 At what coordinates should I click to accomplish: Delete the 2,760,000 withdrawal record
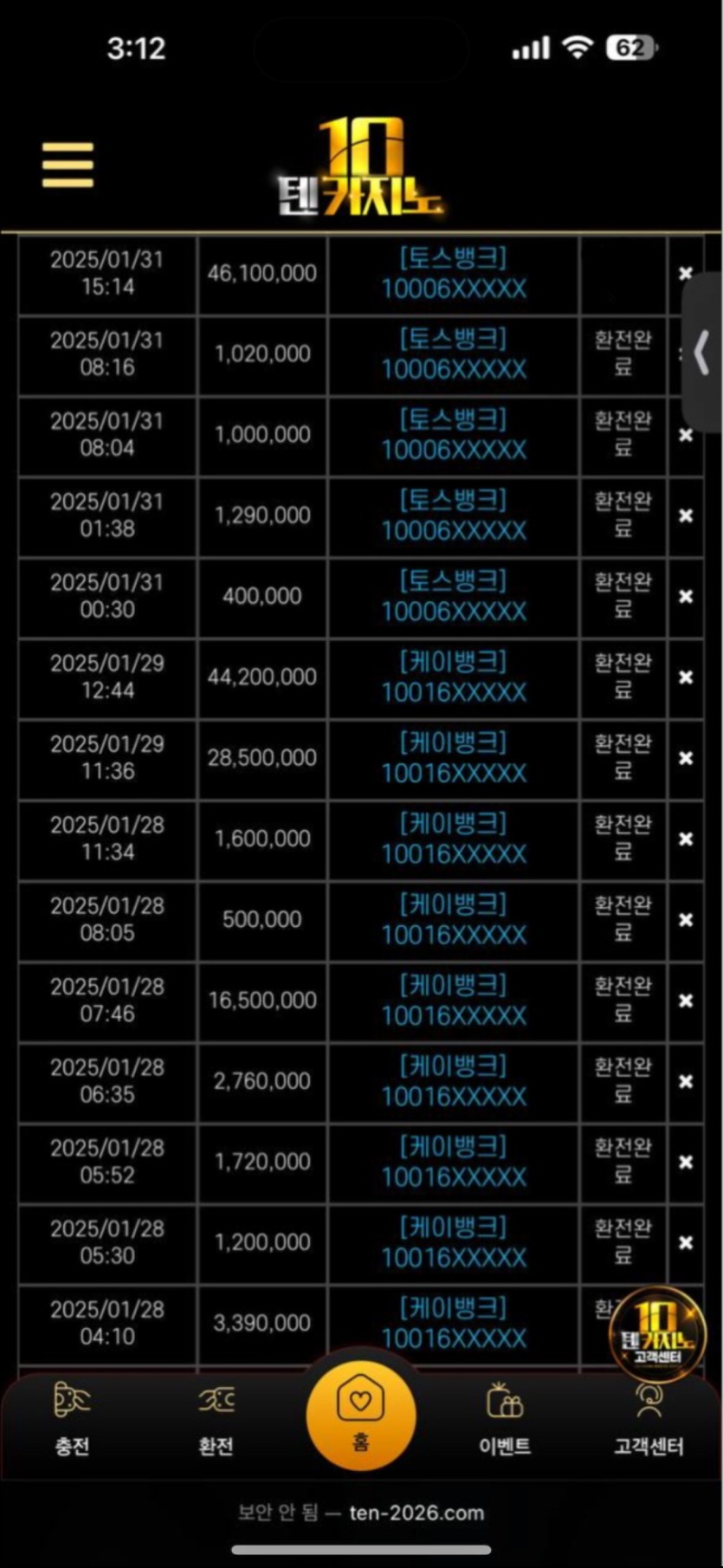coord(686,1081)
